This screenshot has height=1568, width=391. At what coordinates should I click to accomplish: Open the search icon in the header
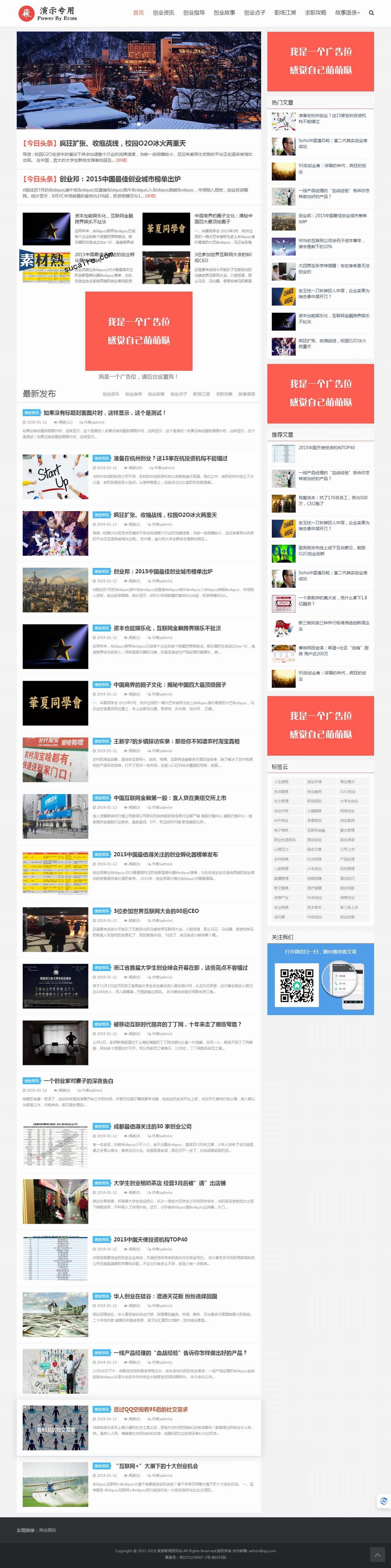(371, 13)
